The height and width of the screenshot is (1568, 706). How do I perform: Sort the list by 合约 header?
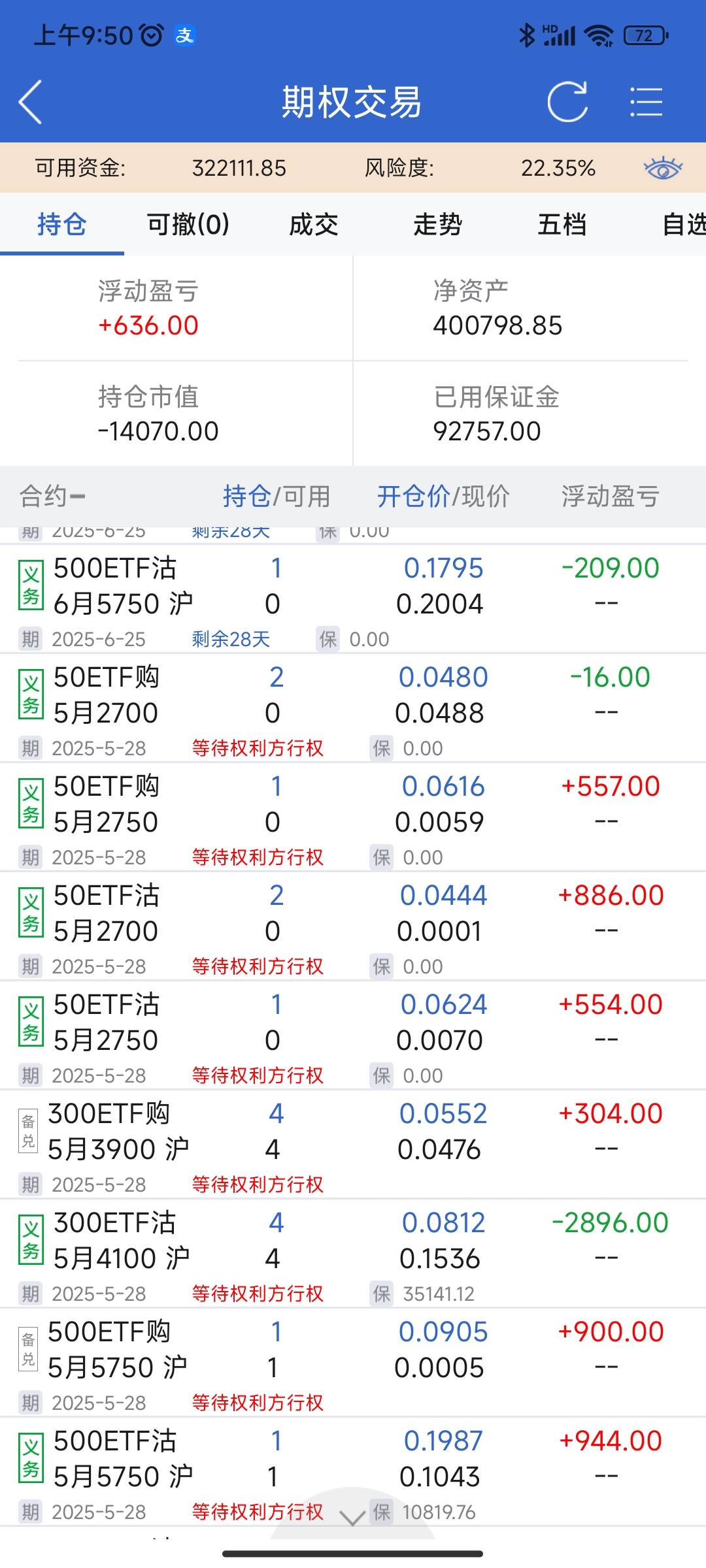pyautogui.click(x=52, y=497)
